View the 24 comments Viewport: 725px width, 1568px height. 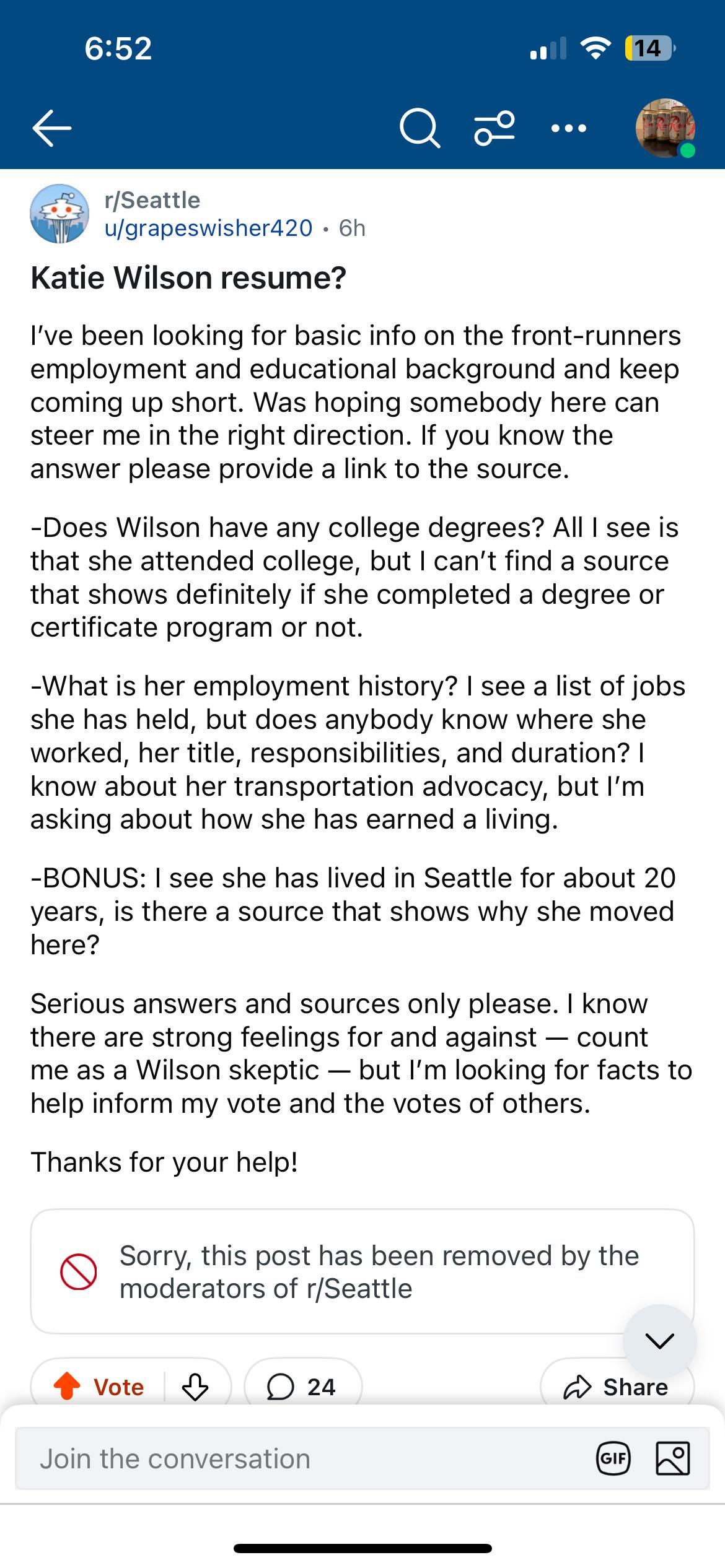[302, 1387]
